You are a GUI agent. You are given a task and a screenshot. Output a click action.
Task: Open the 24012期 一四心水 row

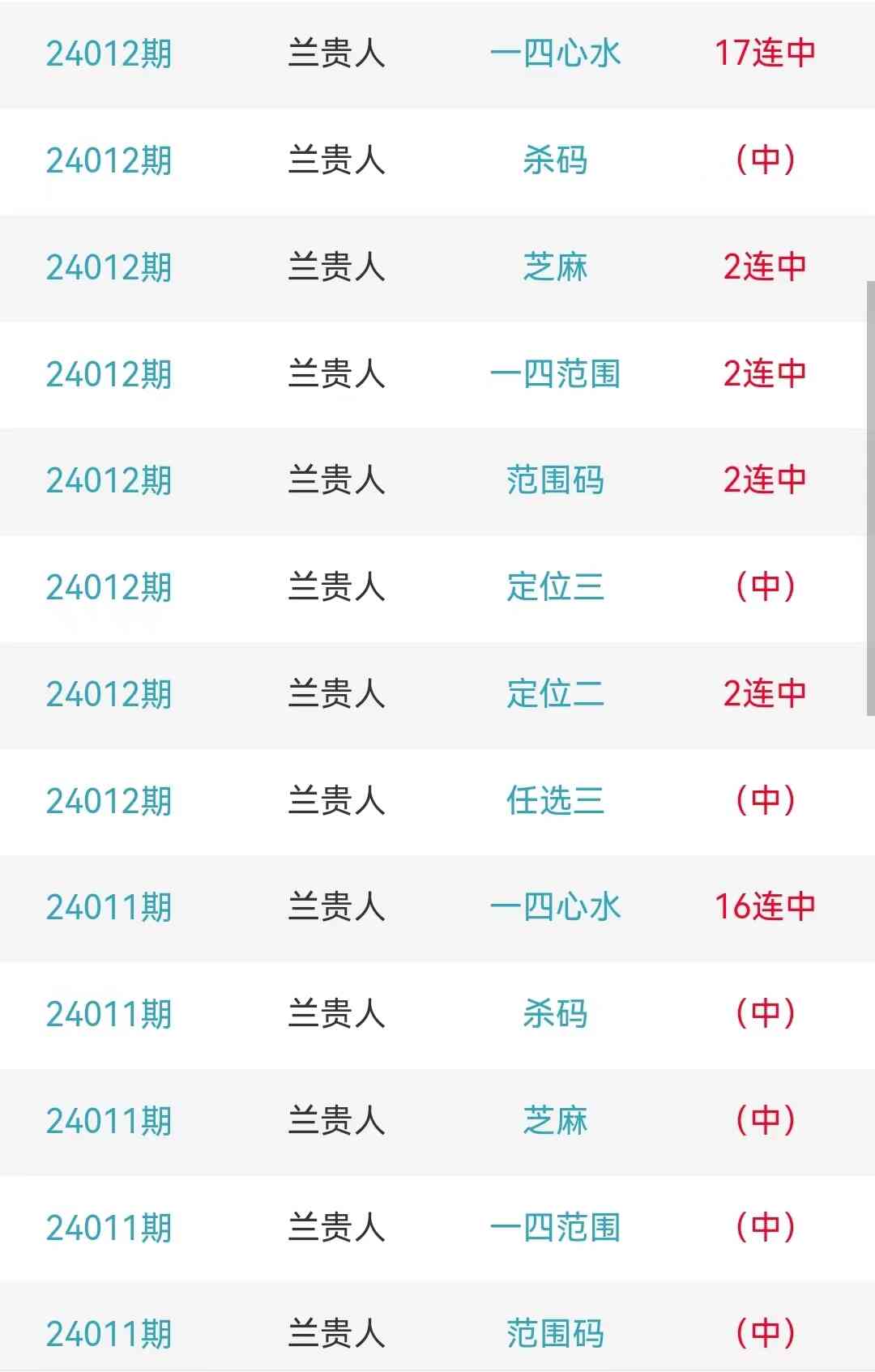tap(555, 53)
